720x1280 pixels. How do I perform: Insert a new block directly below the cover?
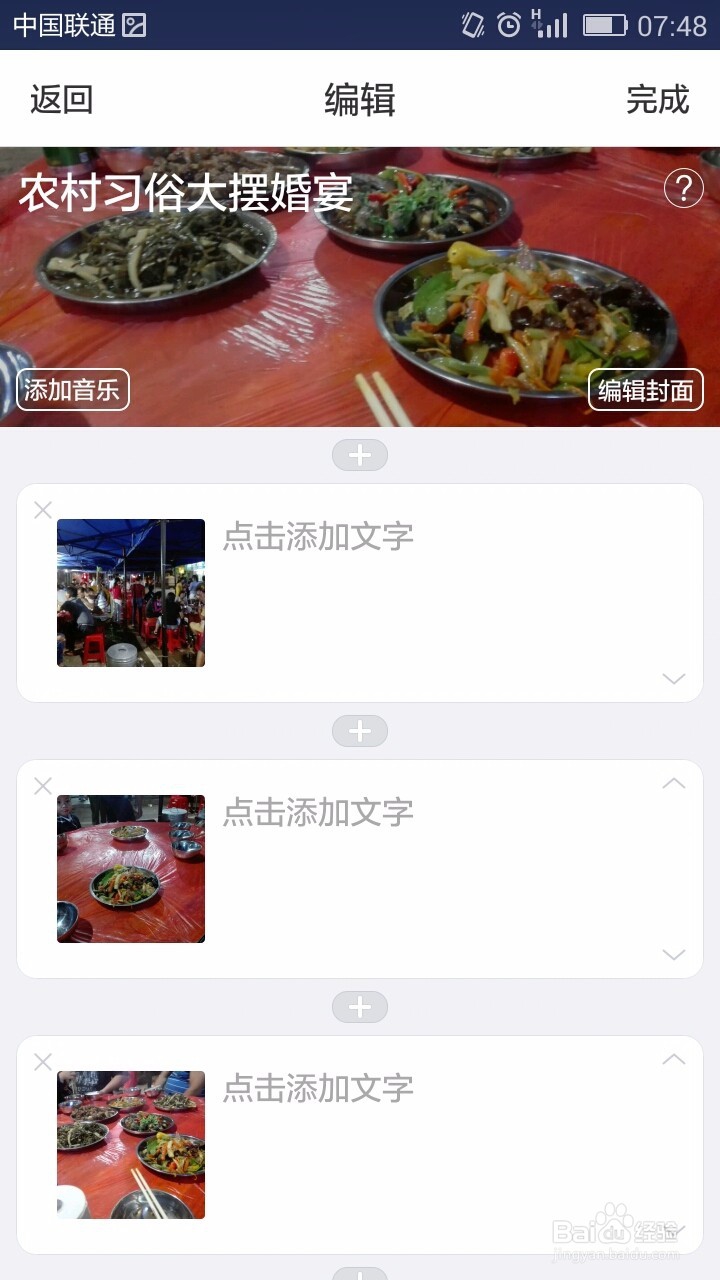[x=360, y=455]
